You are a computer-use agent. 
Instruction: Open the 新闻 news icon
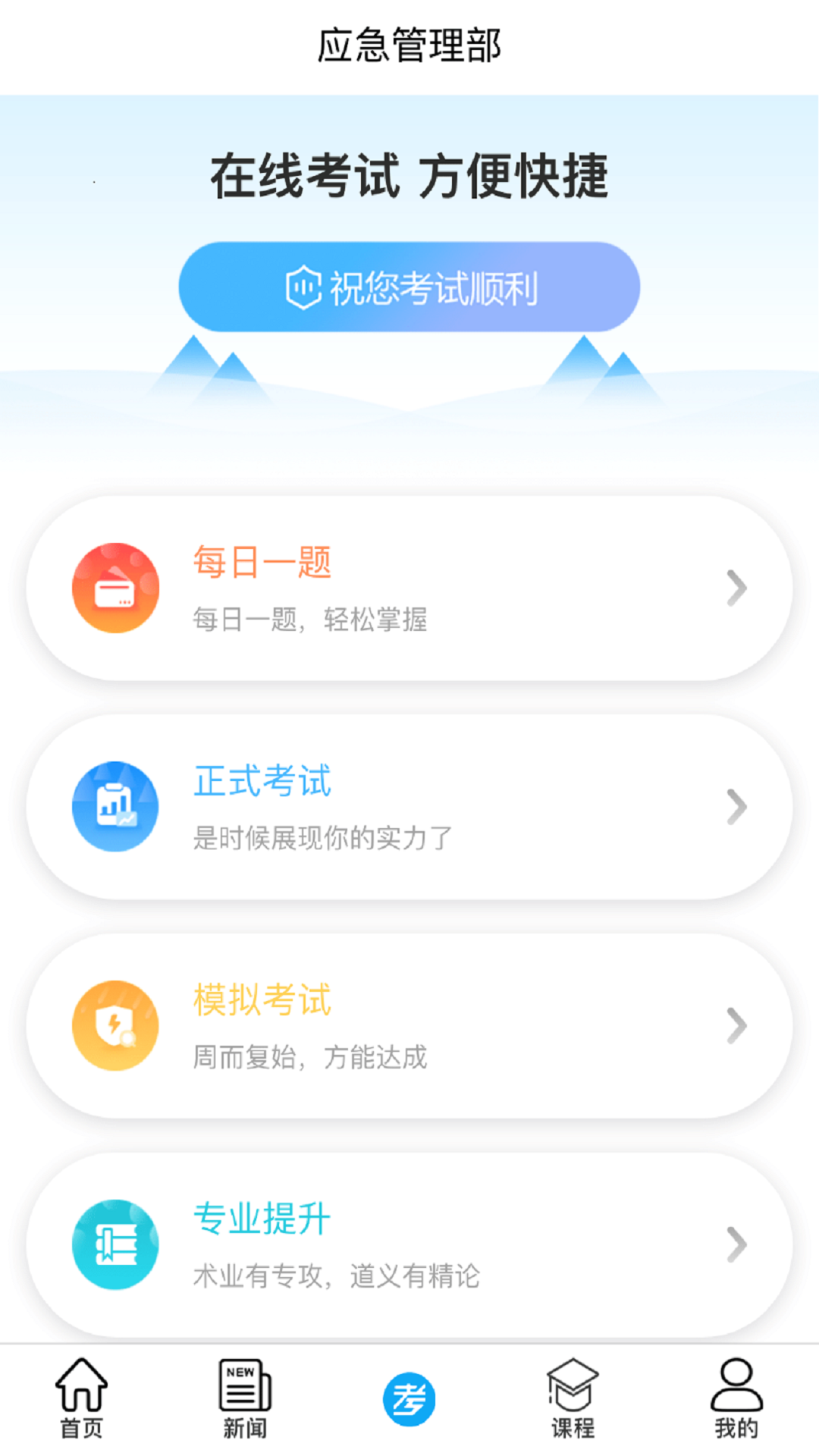click(245, 1392)
